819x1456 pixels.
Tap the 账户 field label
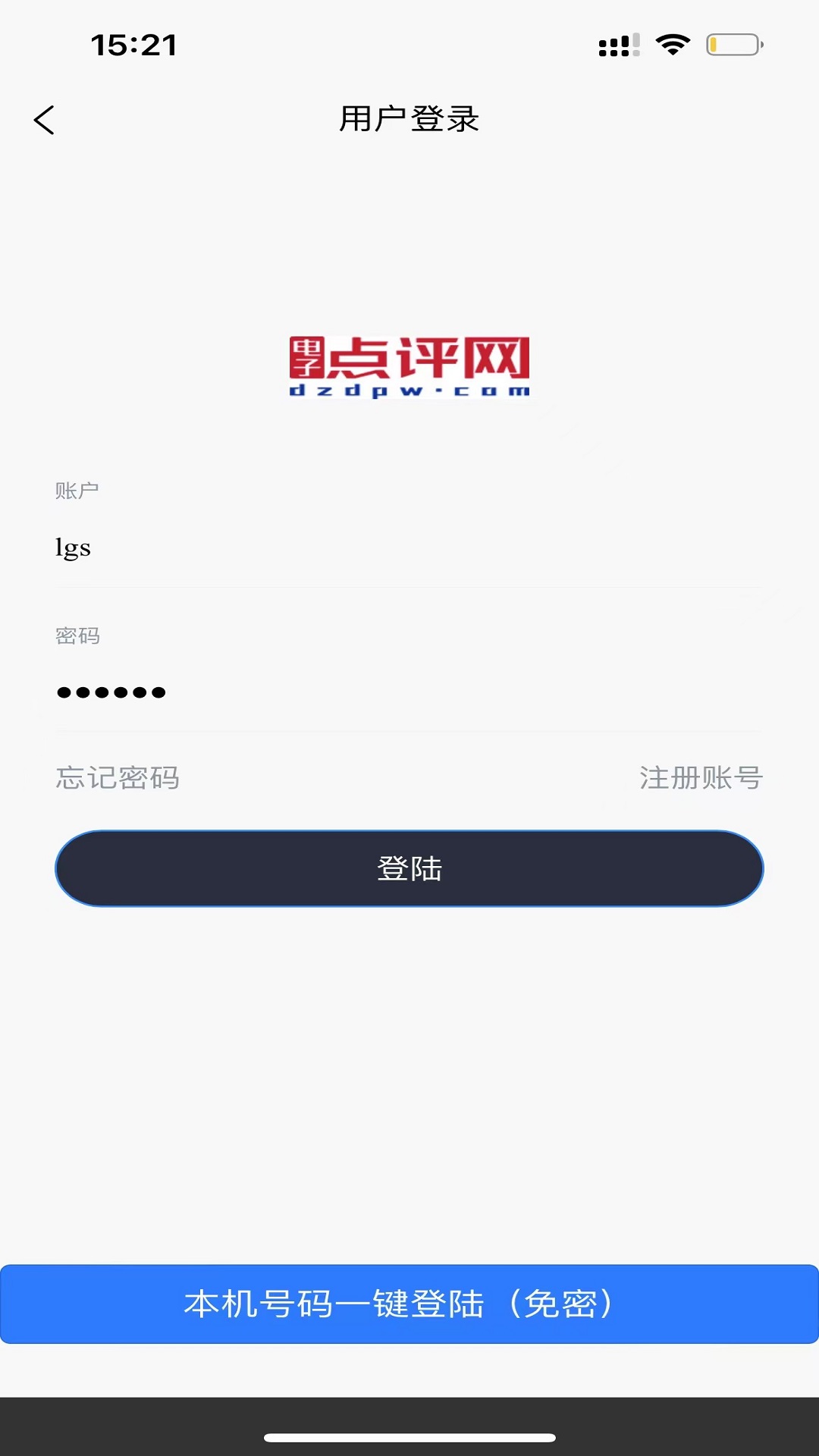coord(78,491)
